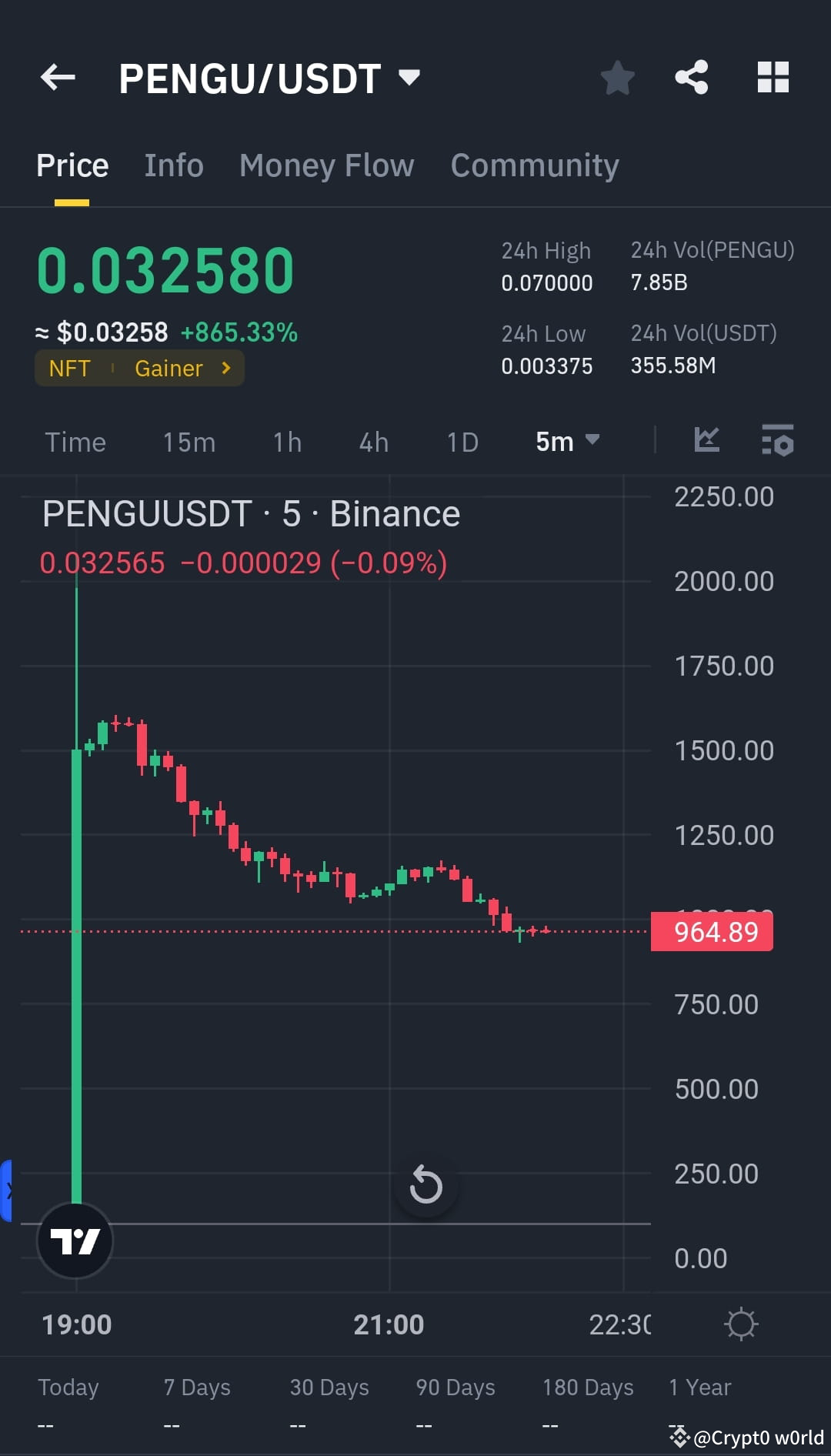
Task: Open the NFT category label
Action: (x=70, y=368)
